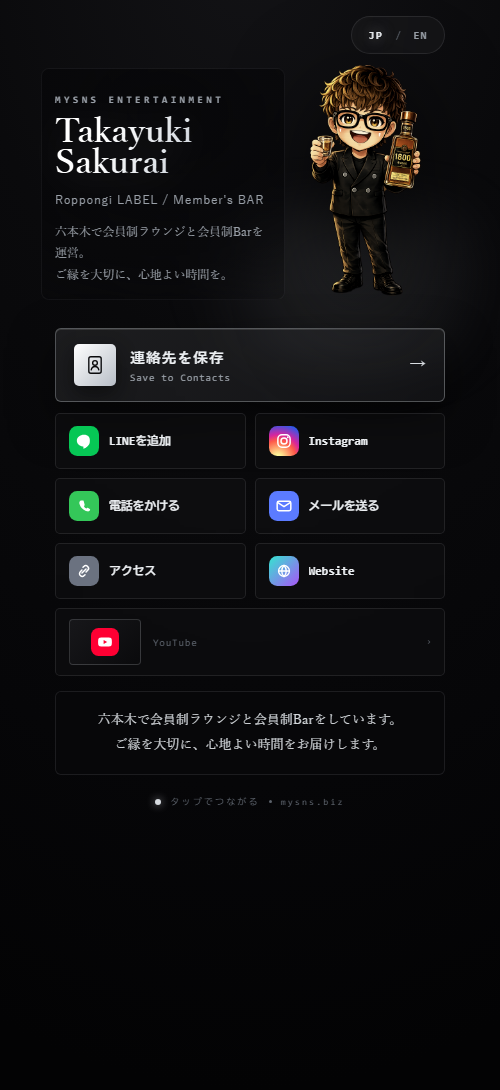Open access info (アクセス)

150,571
